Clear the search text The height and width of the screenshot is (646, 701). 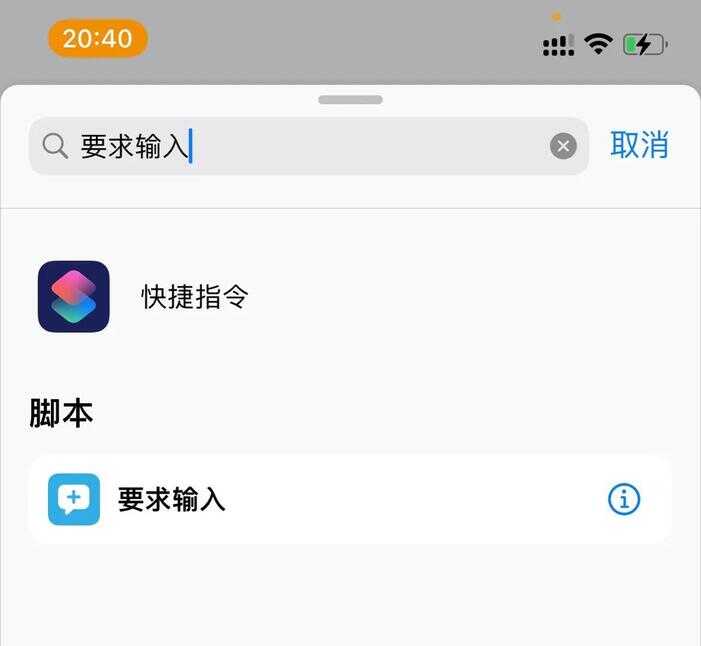(563, 147)
